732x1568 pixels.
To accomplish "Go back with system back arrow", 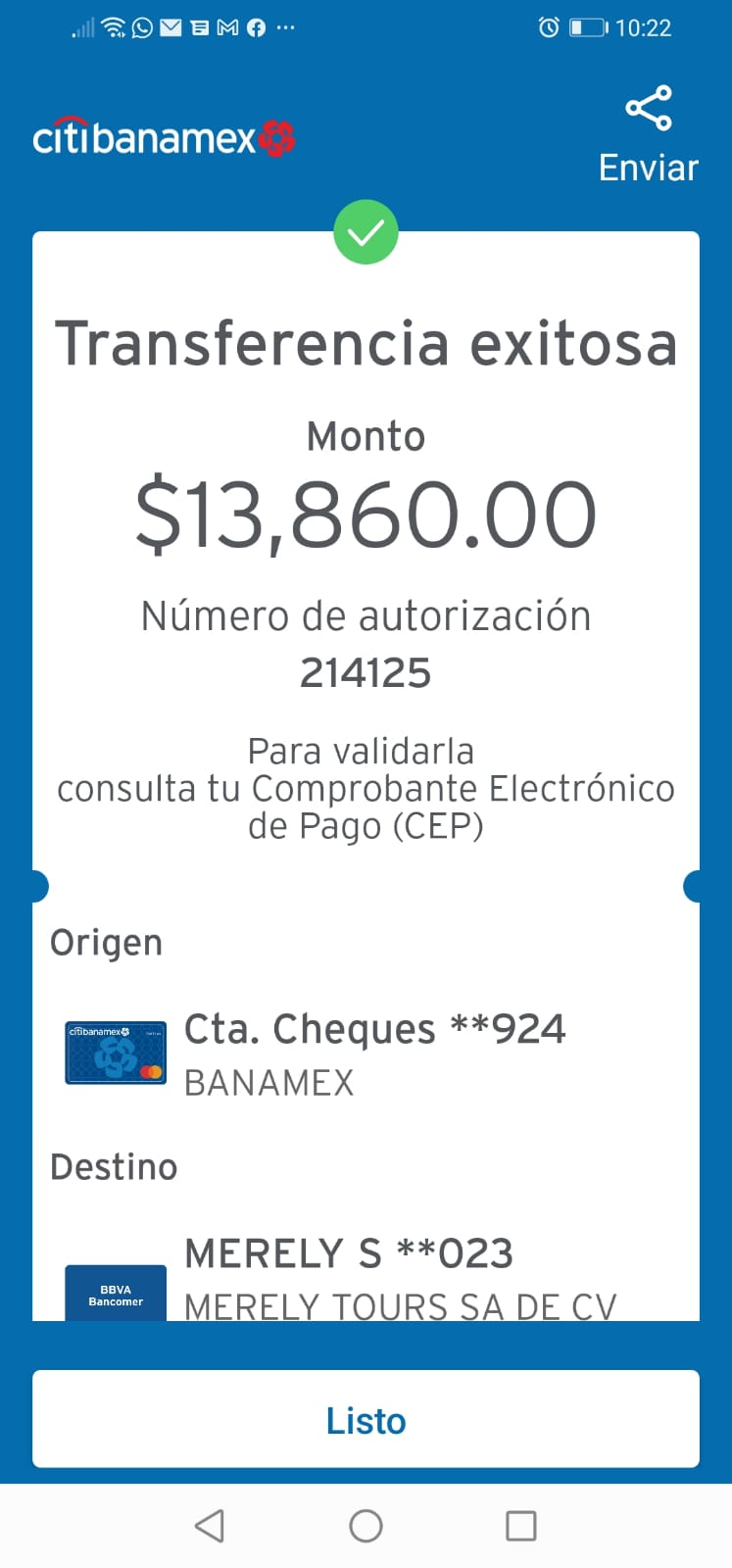I will (x=210, y=1526).
